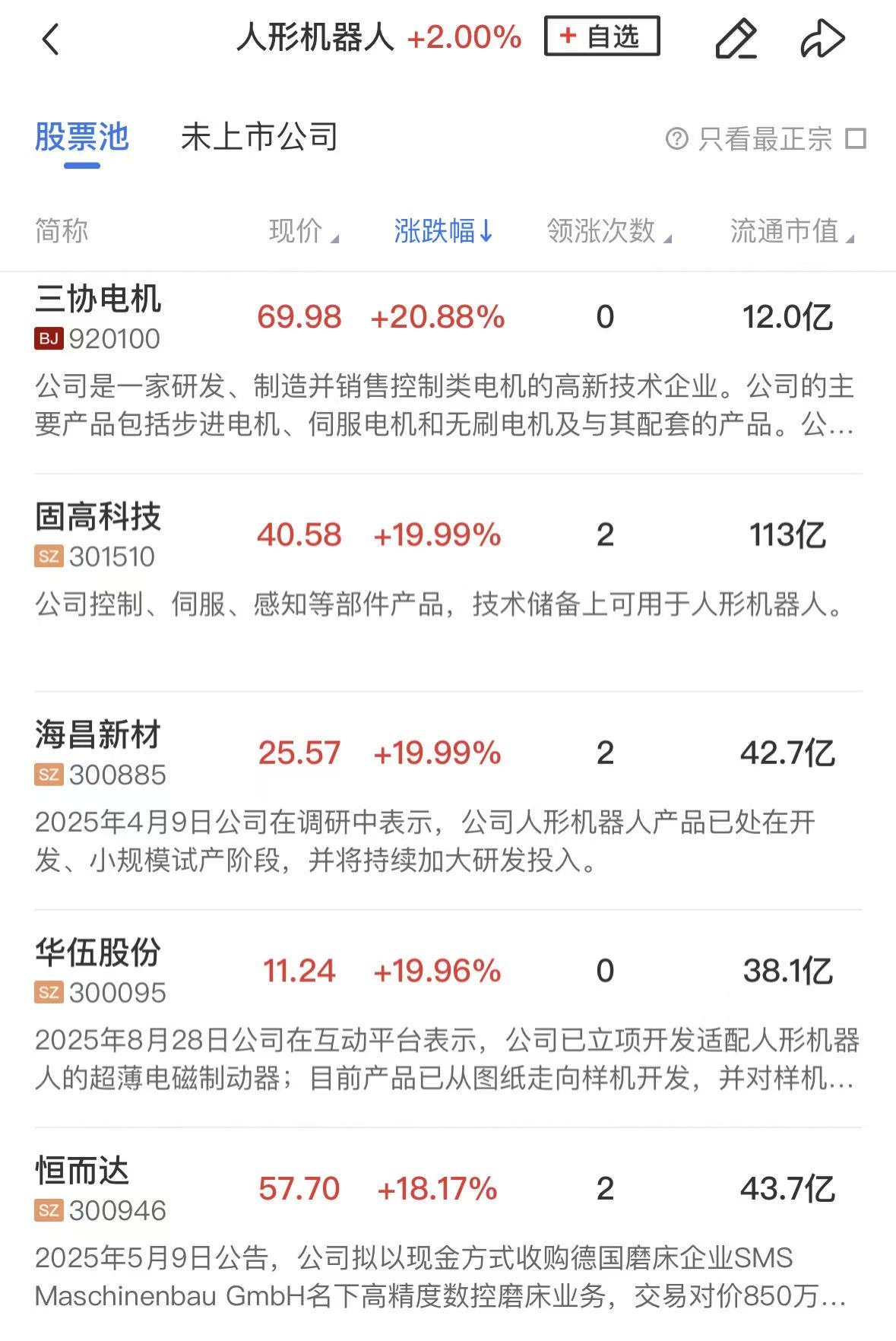
Task: Select the 股票池 tab
Action: click(82, 138)
